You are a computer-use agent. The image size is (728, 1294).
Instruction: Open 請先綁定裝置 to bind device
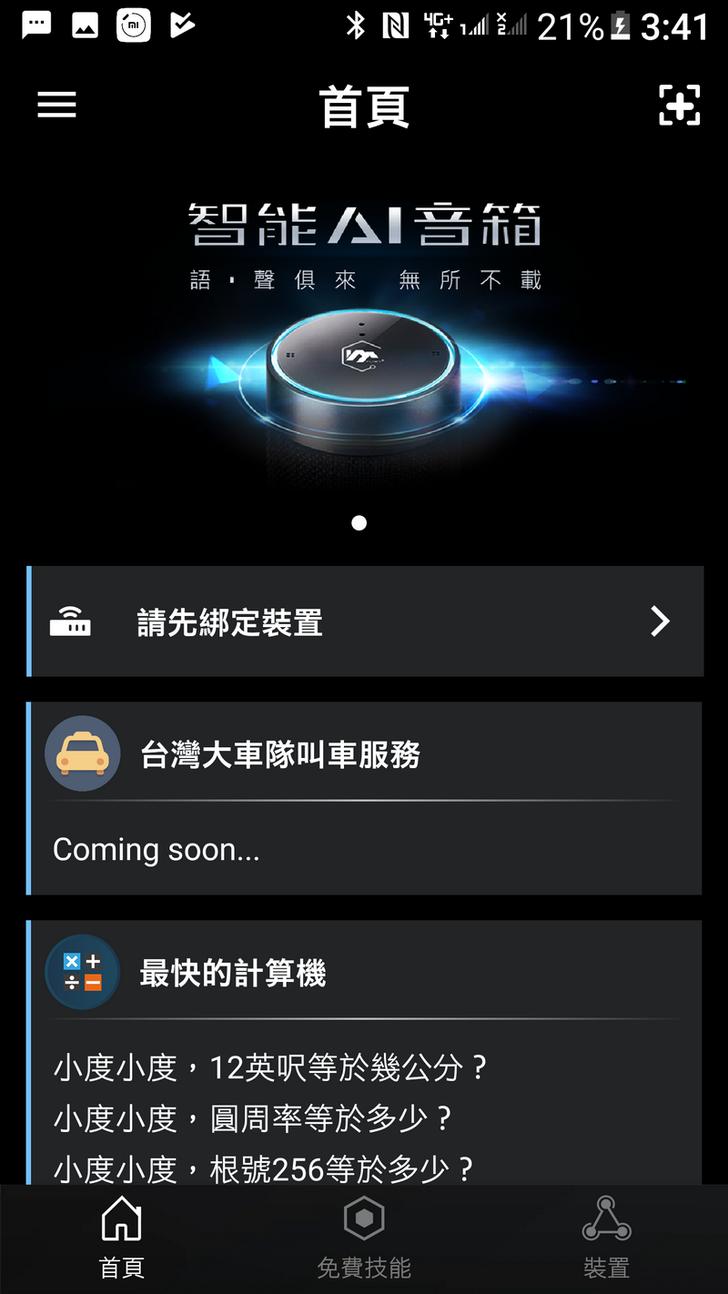pos(366,622)
